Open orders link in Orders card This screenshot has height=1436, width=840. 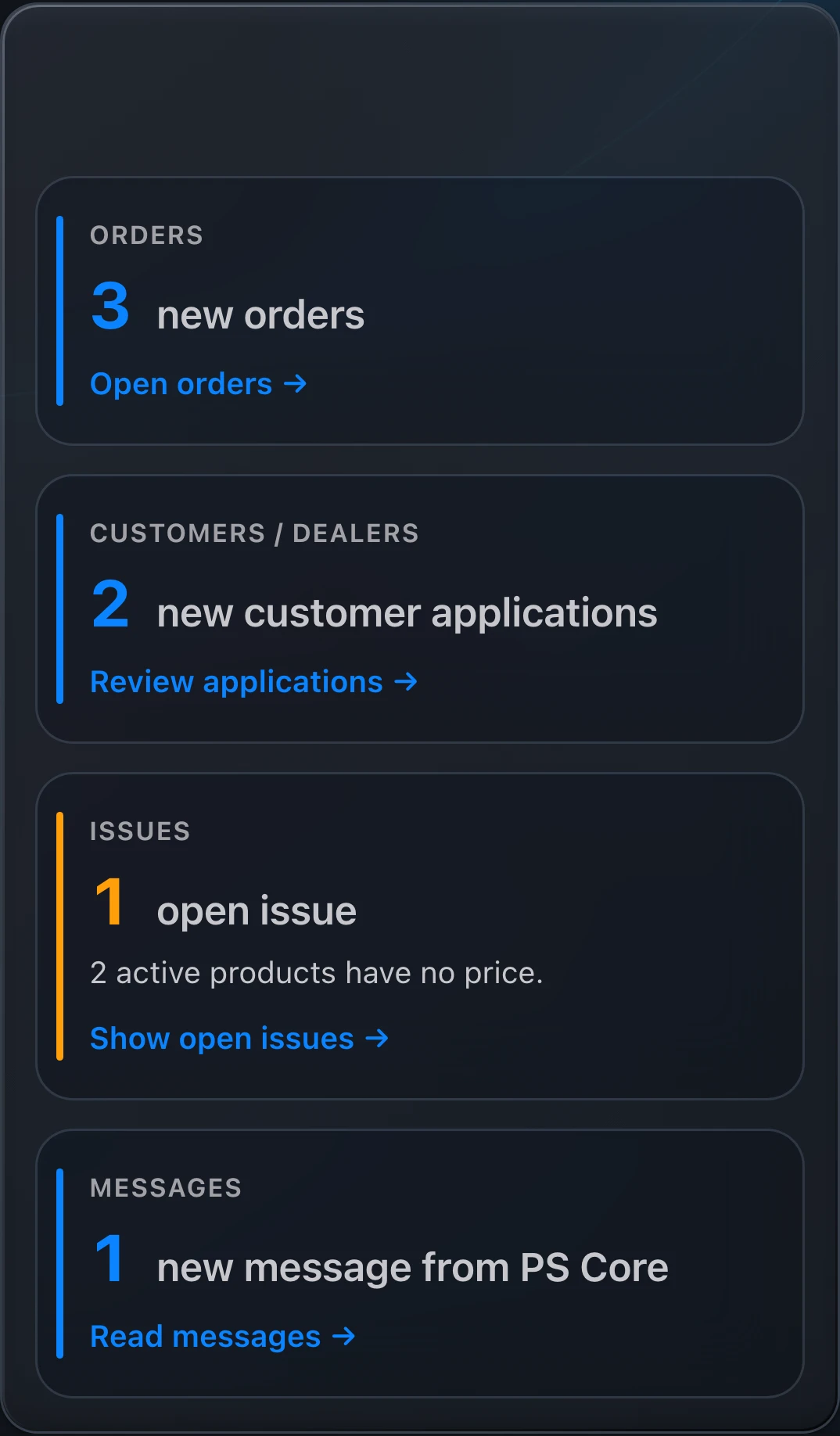coord(199,384)
